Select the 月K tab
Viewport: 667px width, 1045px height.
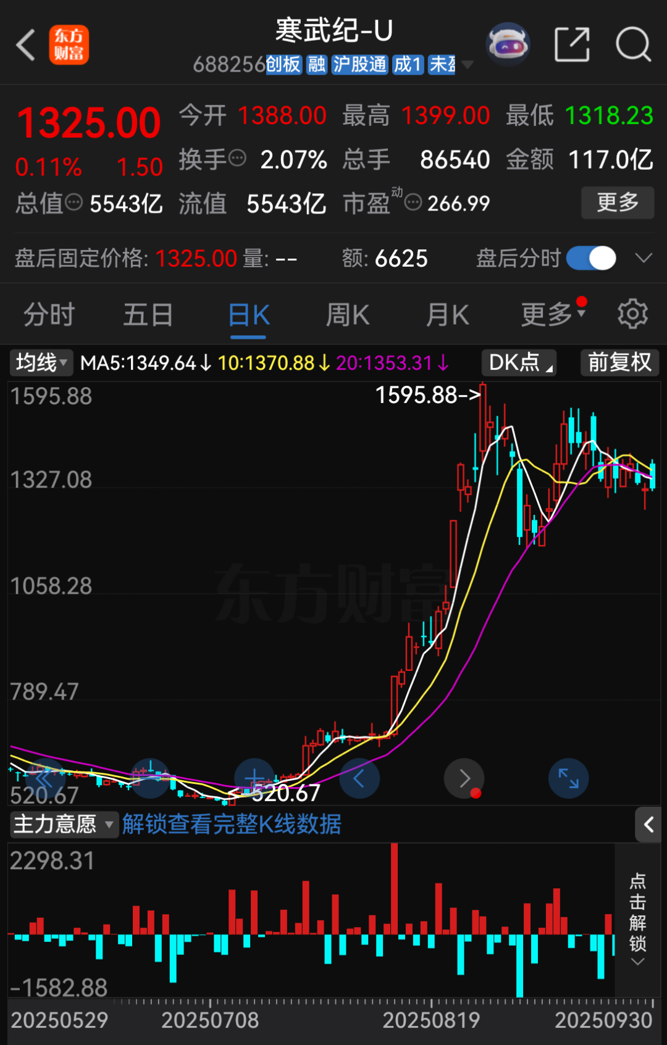pos(447,315)
